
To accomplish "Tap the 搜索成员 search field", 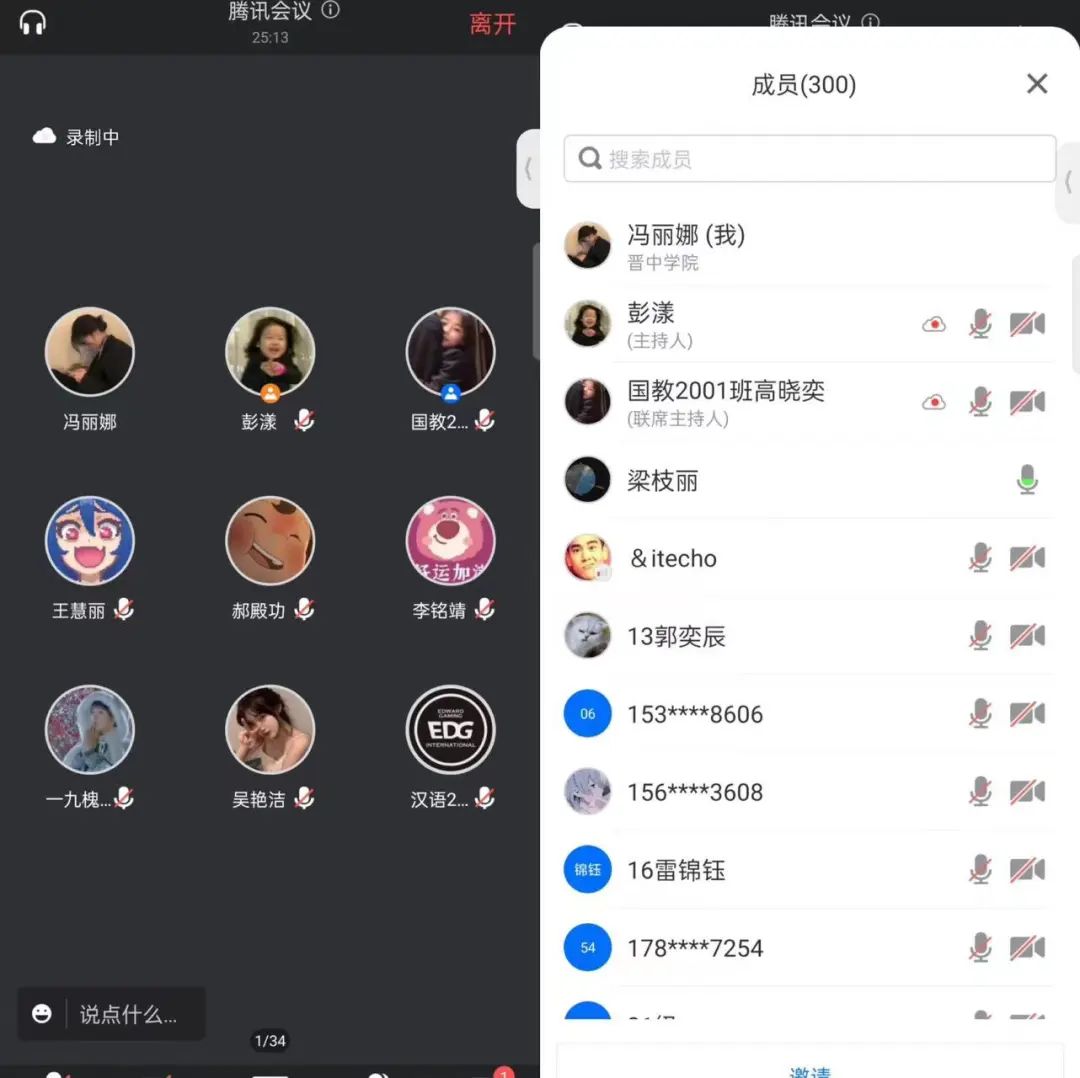I will (810, 159).
